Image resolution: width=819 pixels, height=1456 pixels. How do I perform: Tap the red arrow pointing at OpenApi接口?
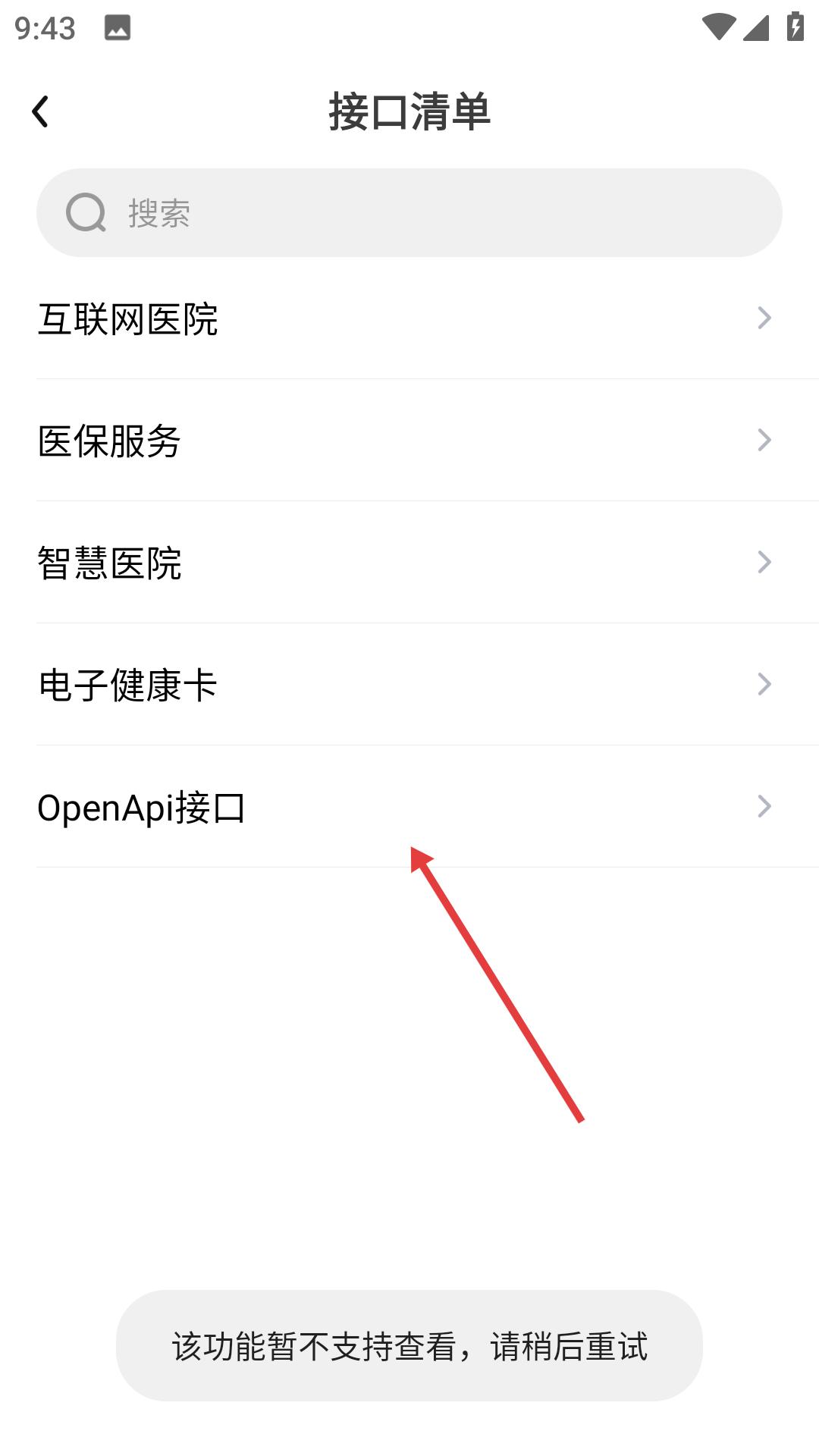coord(500,986)
